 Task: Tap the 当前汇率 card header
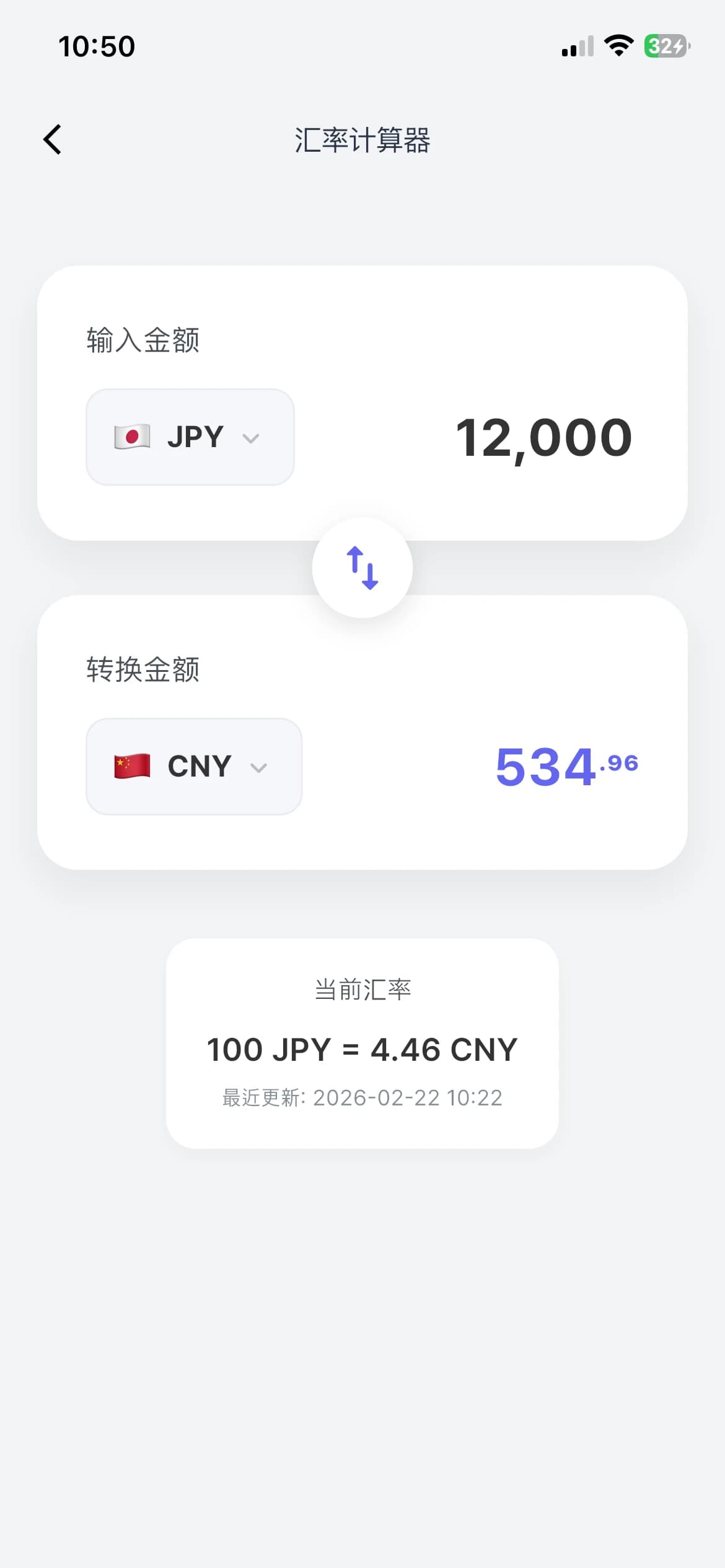362,989
